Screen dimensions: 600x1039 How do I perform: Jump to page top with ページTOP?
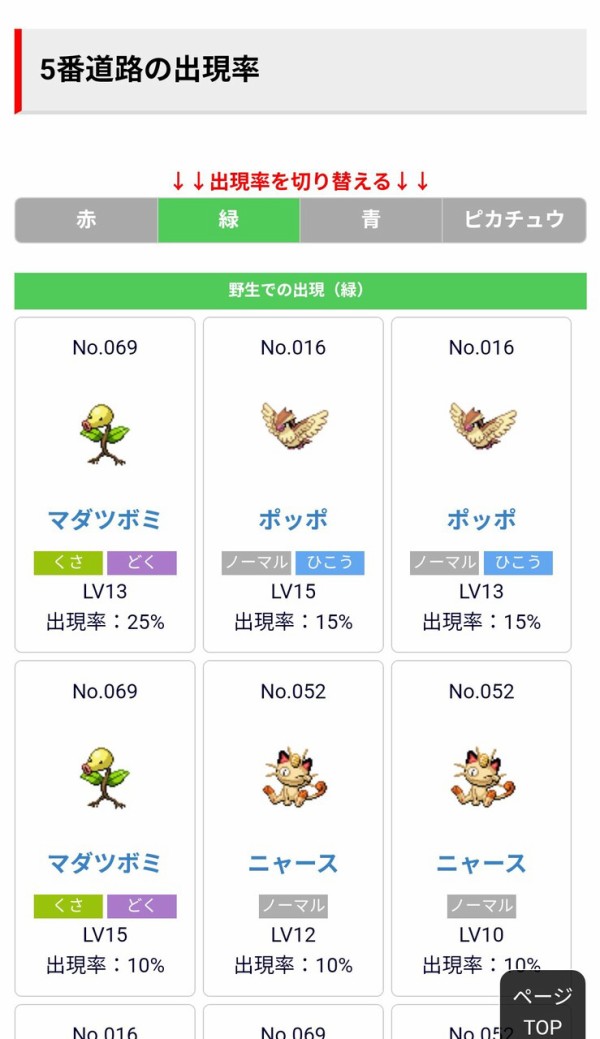(x=542, y=1007)
